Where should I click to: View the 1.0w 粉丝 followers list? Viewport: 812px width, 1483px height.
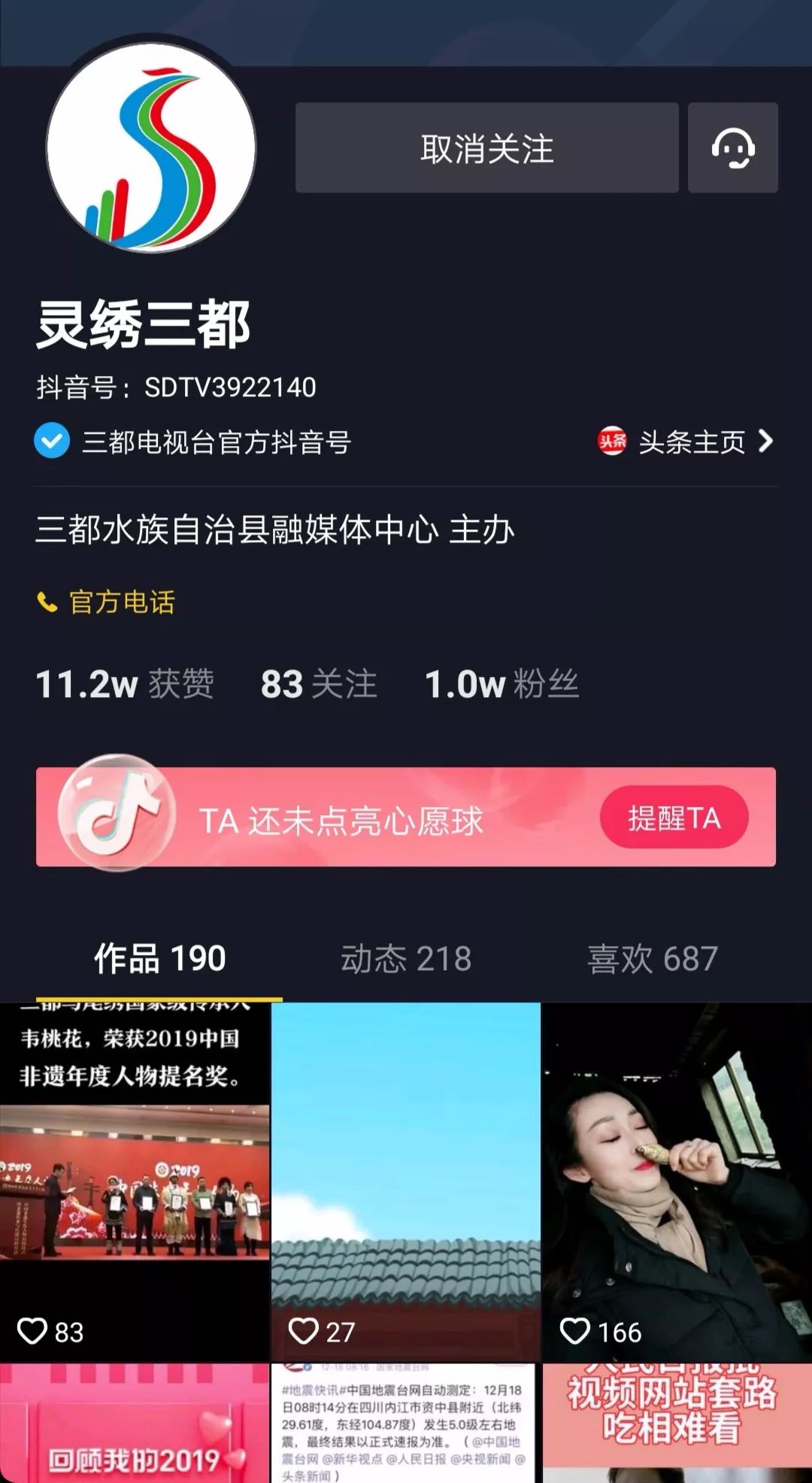502,684
